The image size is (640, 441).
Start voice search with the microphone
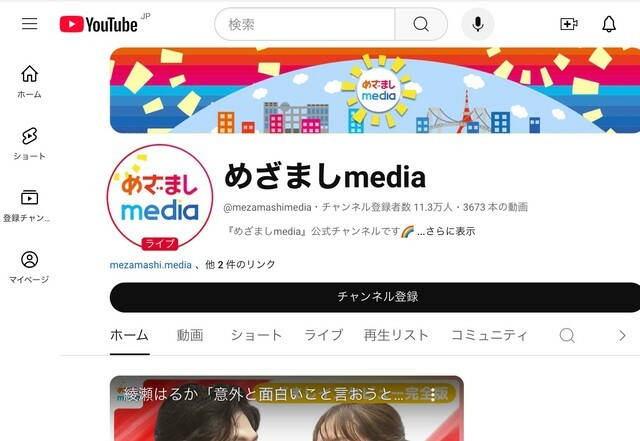[x=478, y=24]
